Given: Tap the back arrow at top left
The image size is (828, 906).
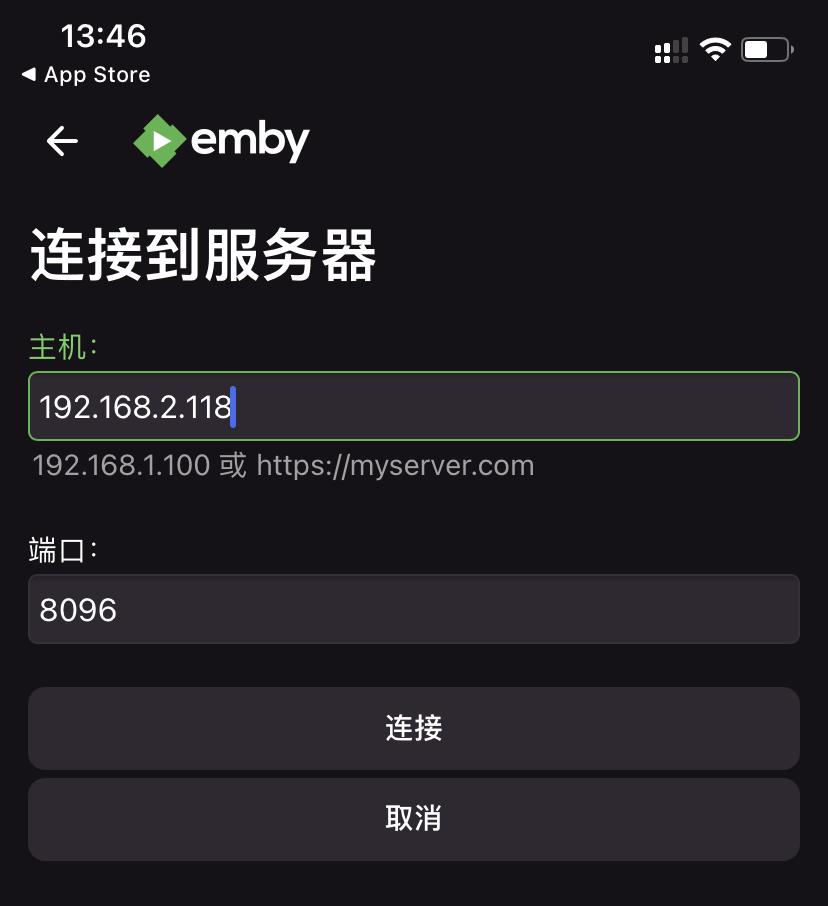Looking at the screenshot, I should point(61,141).
